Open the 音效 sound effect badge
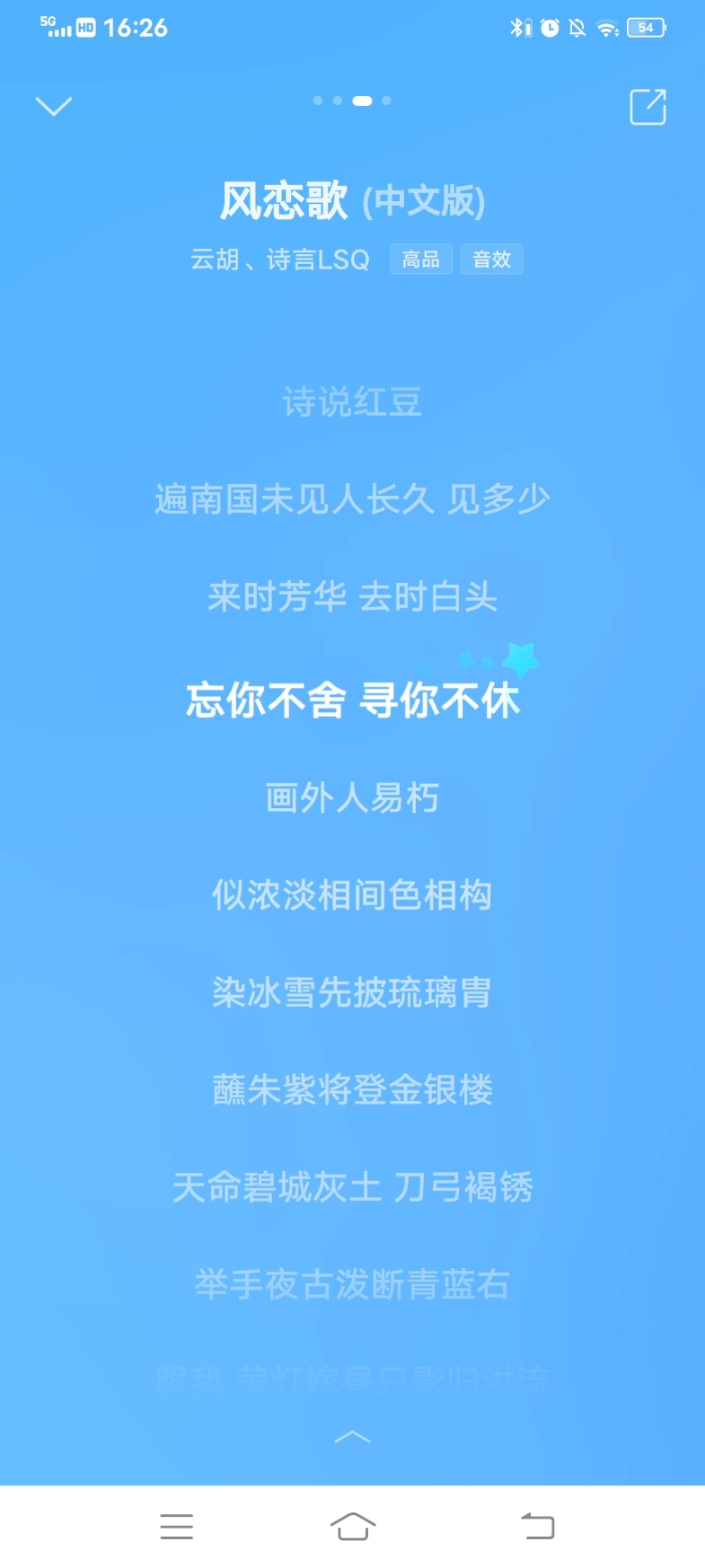Viewport: 705px width, 1568px height. [x=491, y=260]
